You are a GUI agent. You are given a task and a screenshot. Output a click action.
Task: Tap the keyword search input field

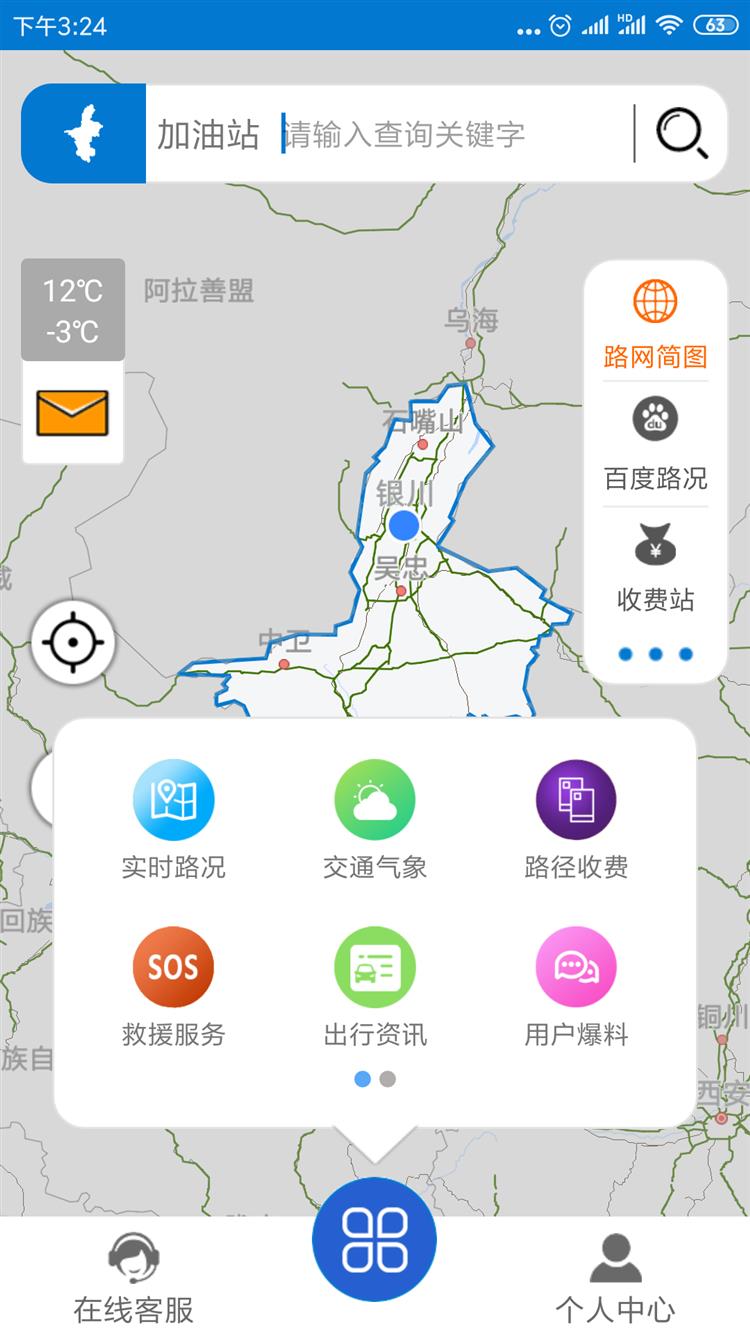pyautogui.click(x=455, y=134)
